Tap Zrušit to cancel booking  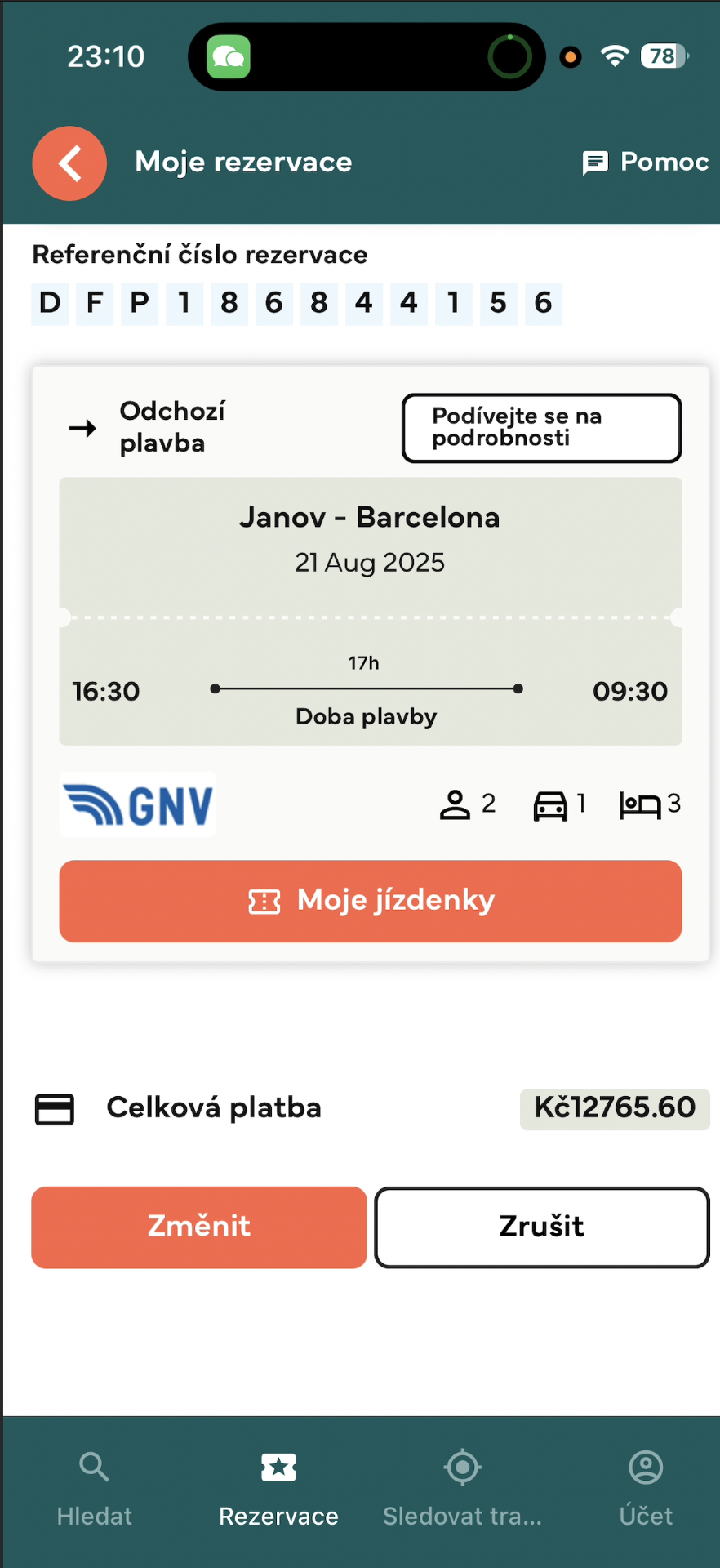[542, 1227]
